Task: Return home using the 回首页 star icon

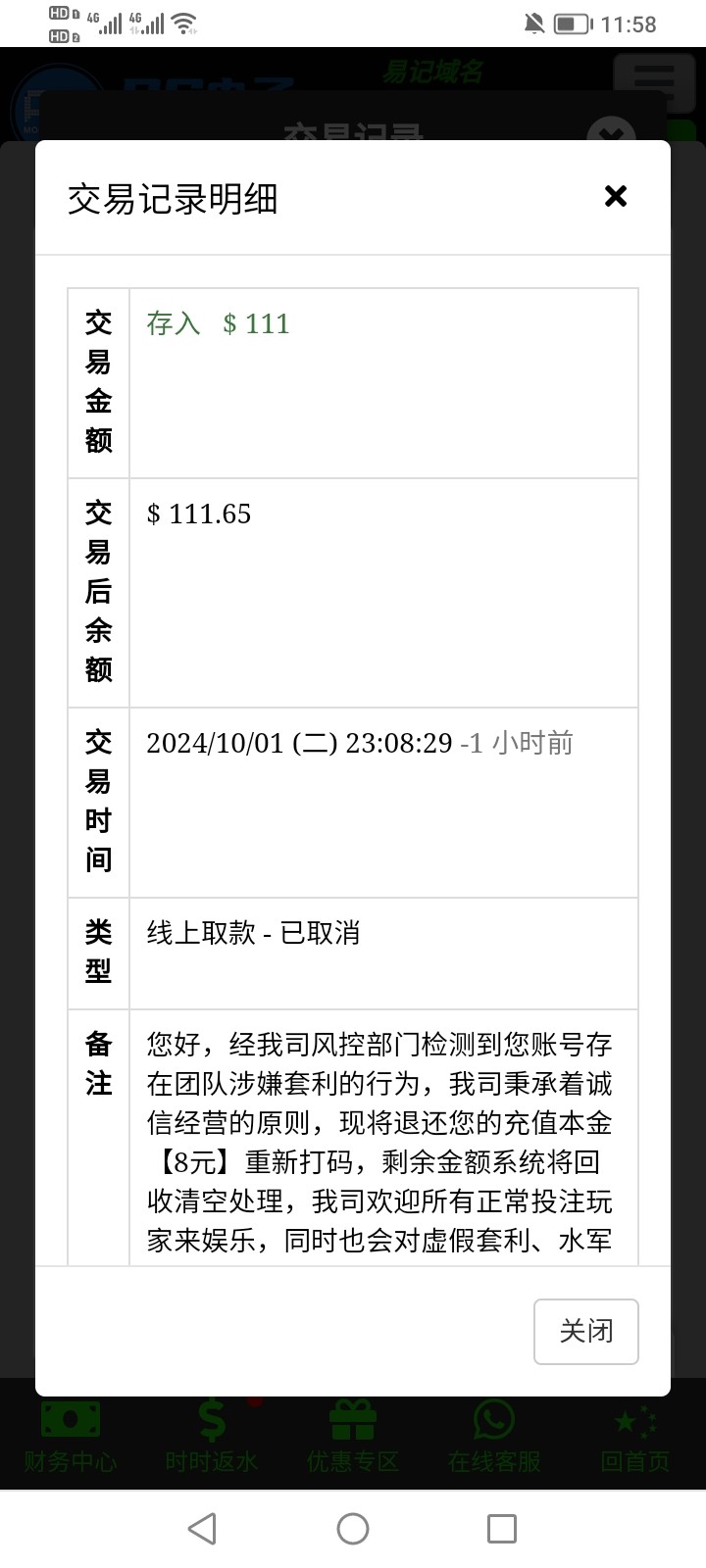Action: [632, 1423]
